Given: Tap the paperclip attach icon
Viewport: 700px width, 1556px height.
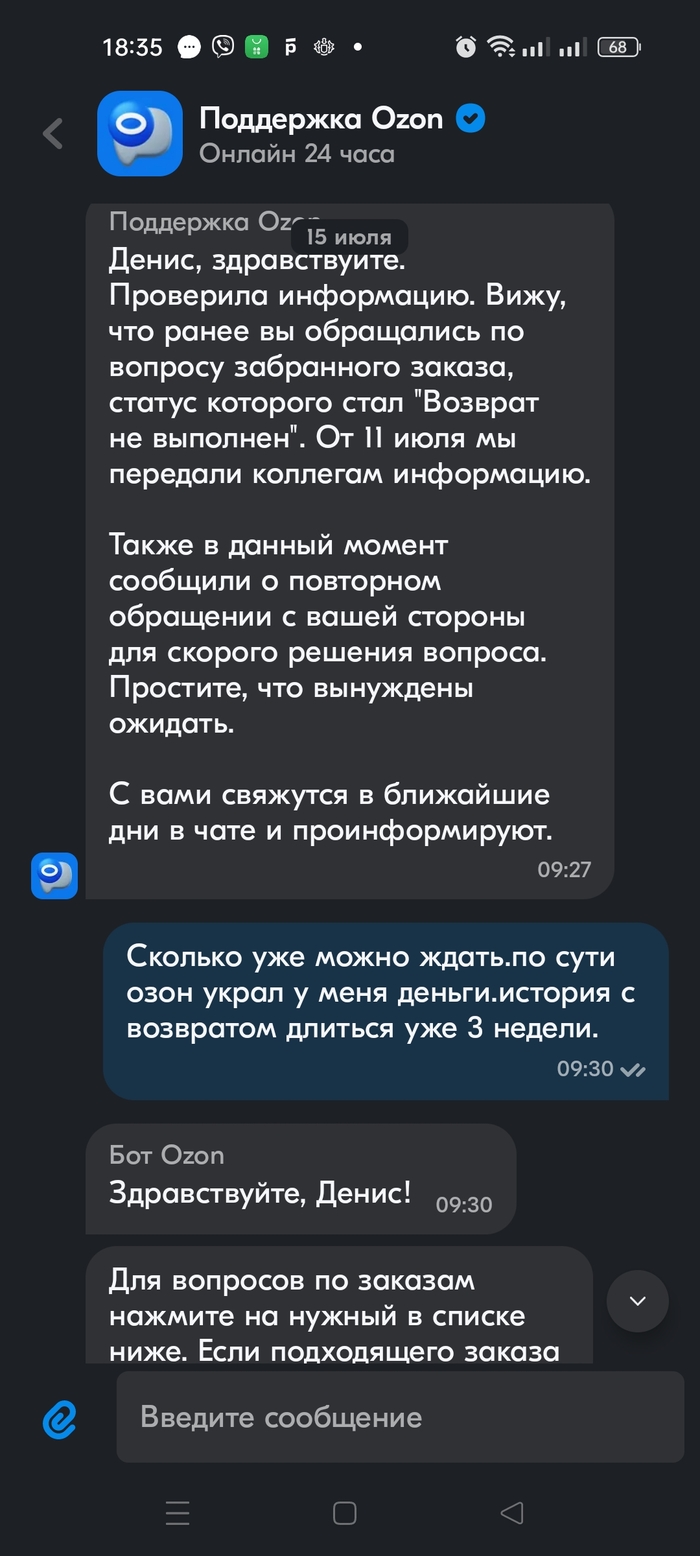Looking at the screenshot, I should coord(60,1418).
